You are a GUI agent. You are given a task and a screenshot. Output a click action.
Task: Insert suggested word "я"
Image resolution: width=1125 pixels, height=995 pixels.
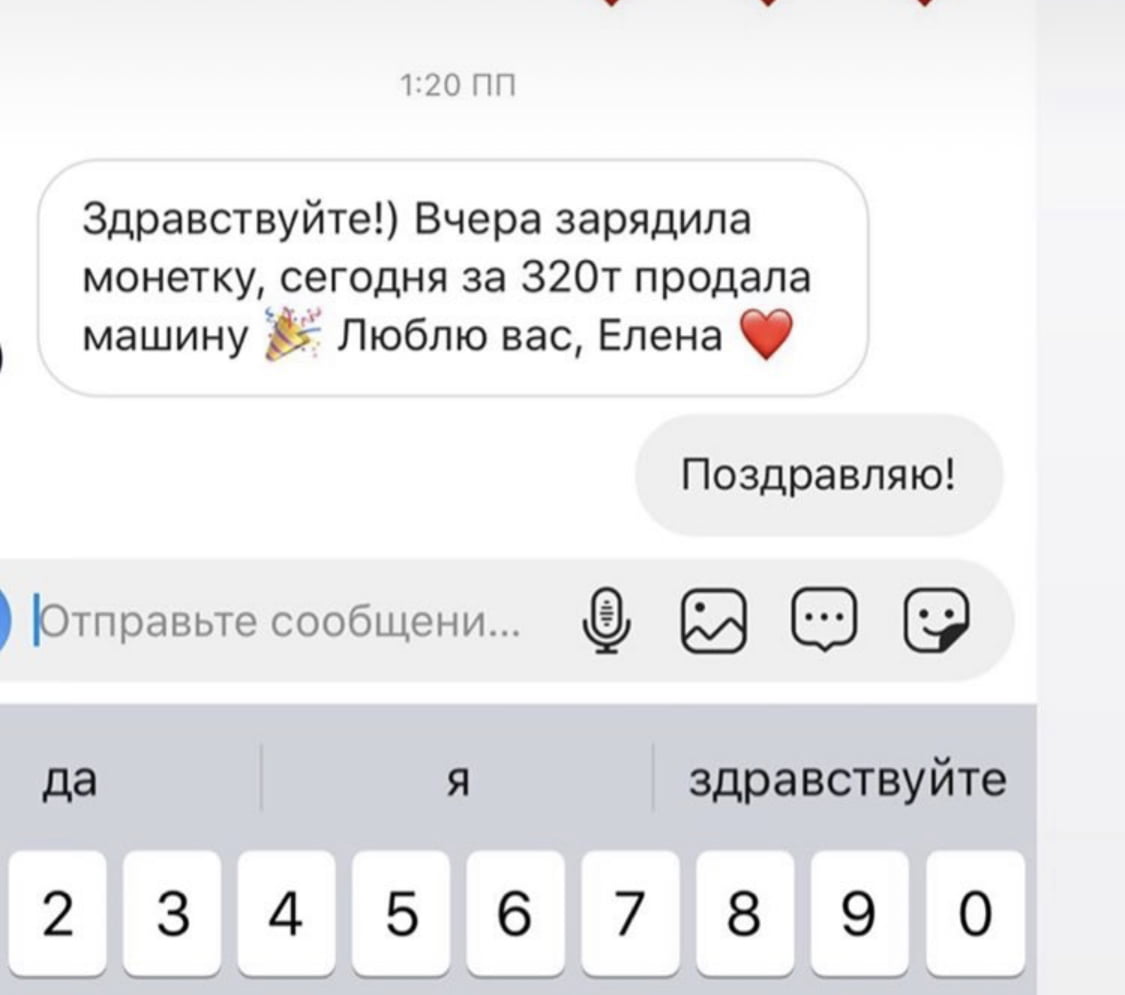pyautogui.click(x=457, y=779)
